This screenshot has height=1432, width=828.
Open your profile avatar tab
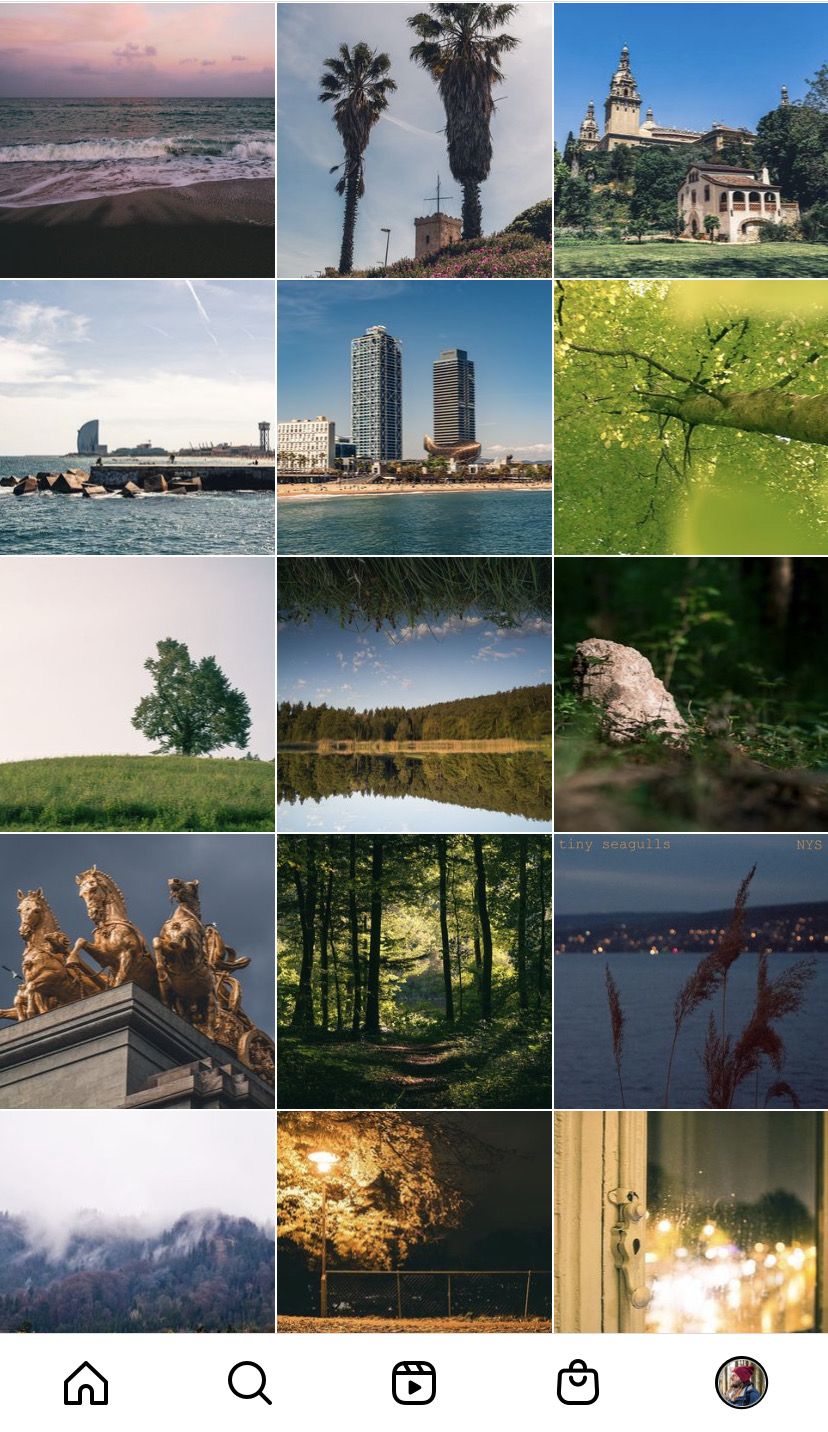pyautogui.click(x=741, y=1383)
